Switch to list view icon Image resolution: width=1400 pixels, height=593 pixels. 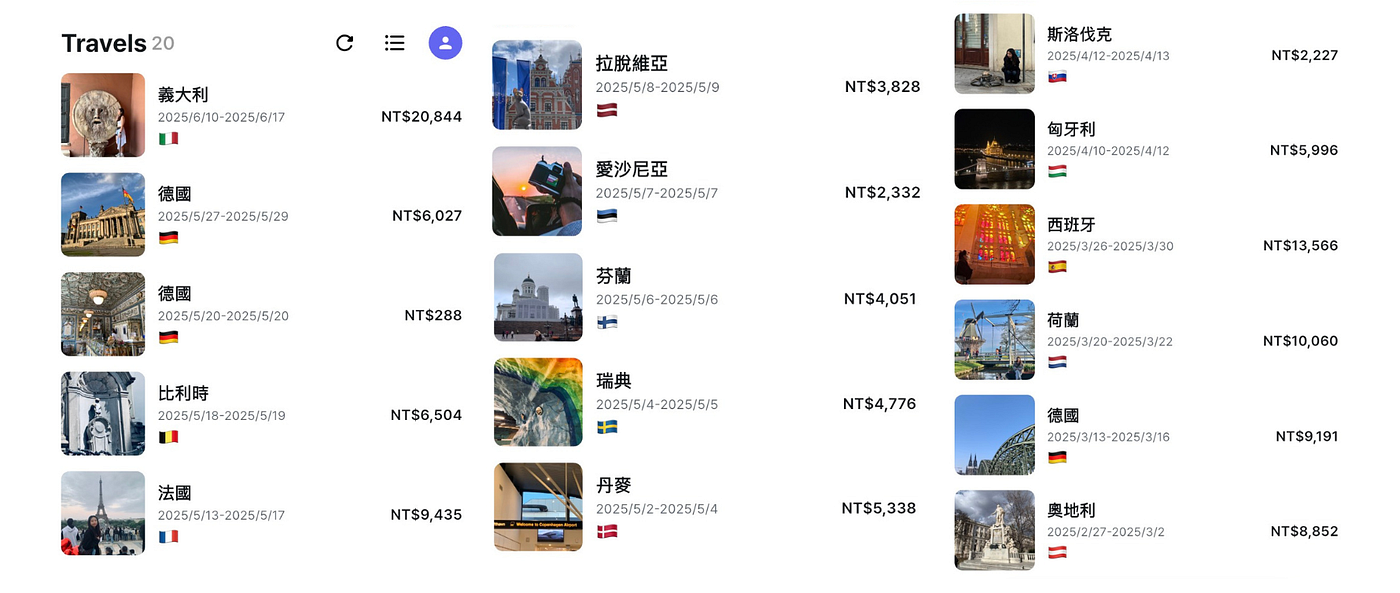click(395, 43)
